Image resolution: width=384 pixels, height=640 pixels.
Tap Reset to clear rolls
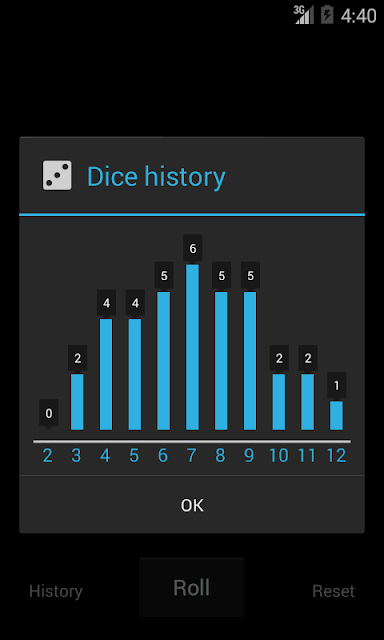tap(333, 591)
